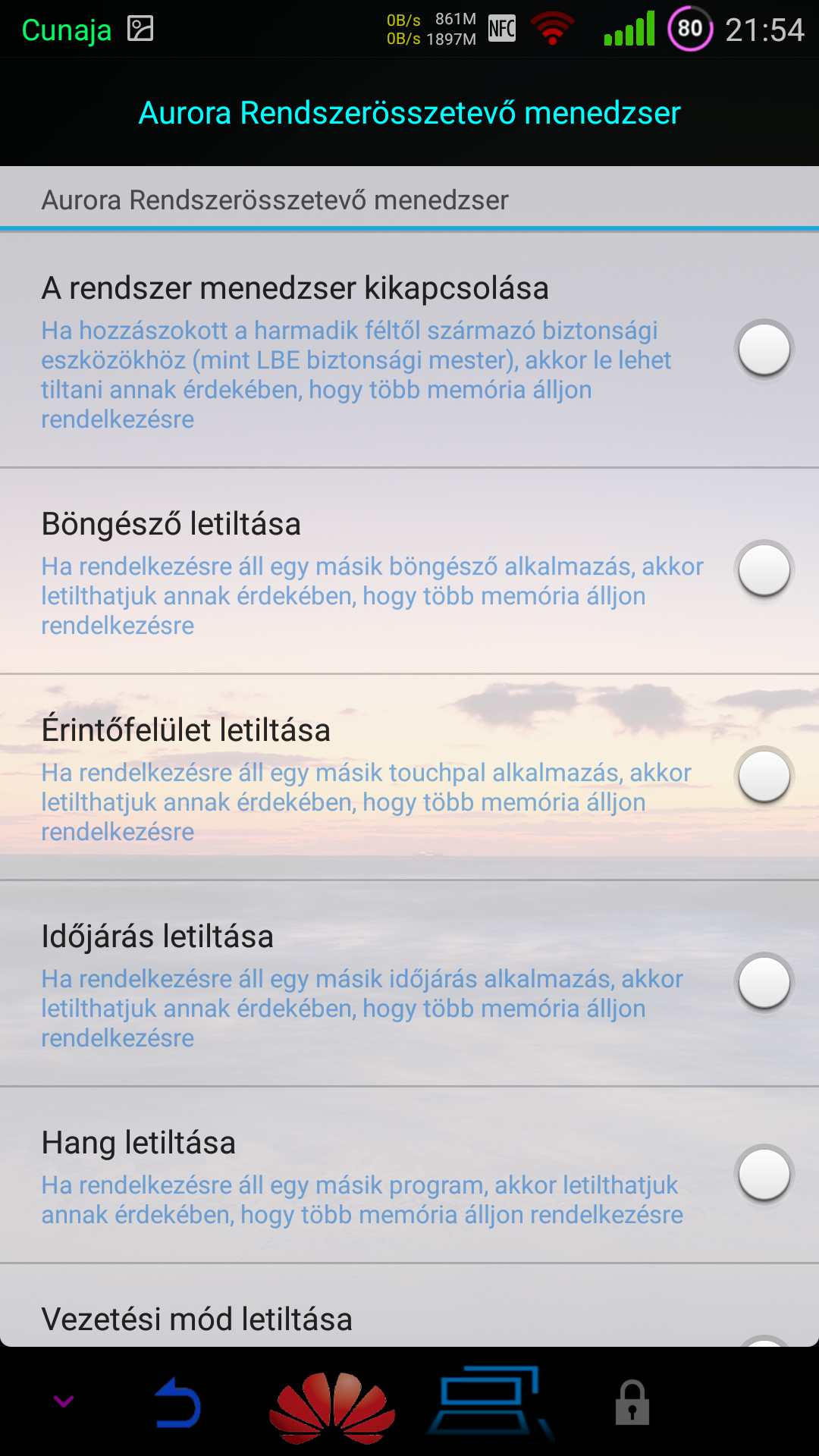819x1456 pixels.
Task: Hide the navigation bar with the purple chevron
Action: [x=64, y=1401]
